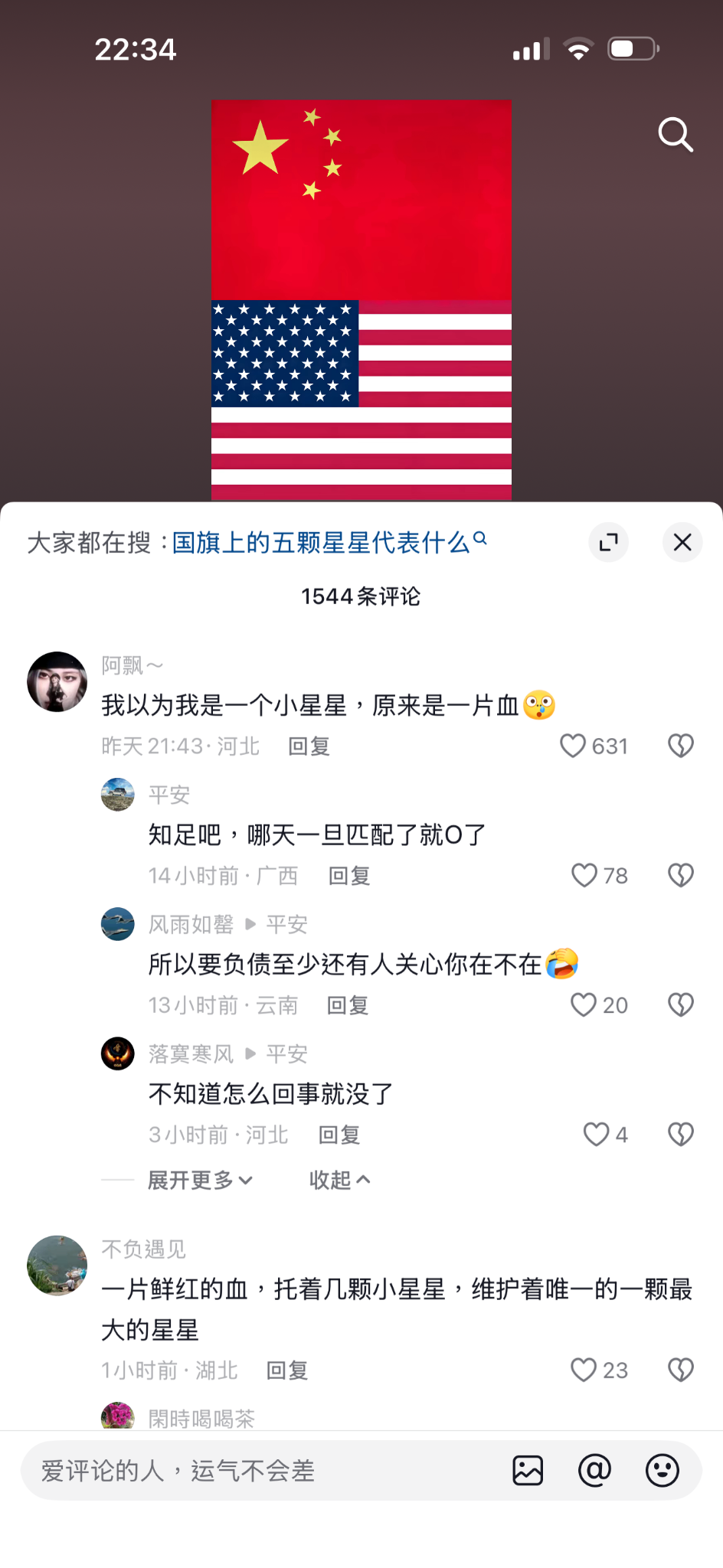Like 不负遇见's comment

(584, 1370)
